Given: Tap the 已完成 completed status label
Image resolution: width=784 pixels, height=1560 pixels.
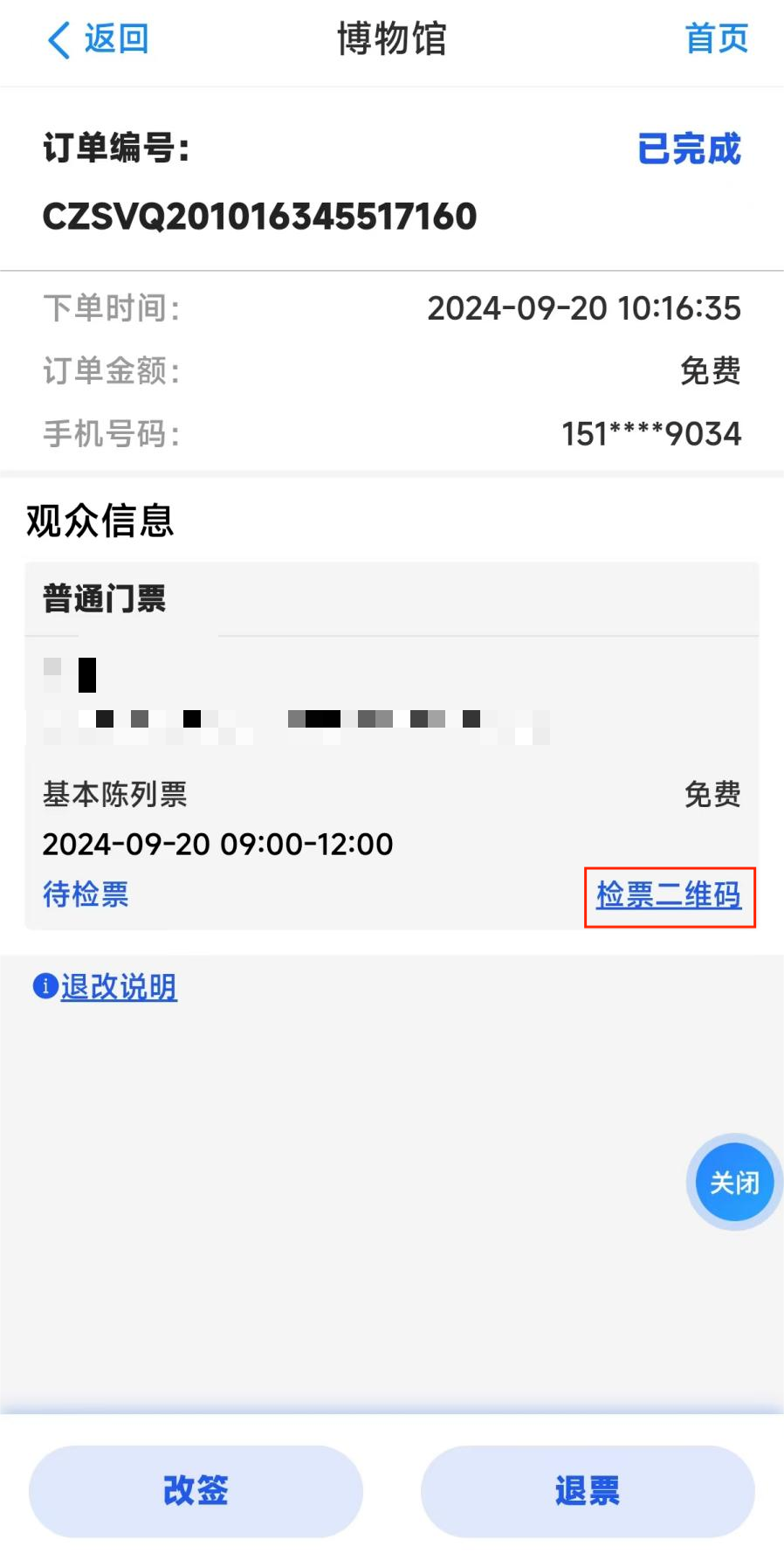Looking at the screenshot, I should [689, 148].
